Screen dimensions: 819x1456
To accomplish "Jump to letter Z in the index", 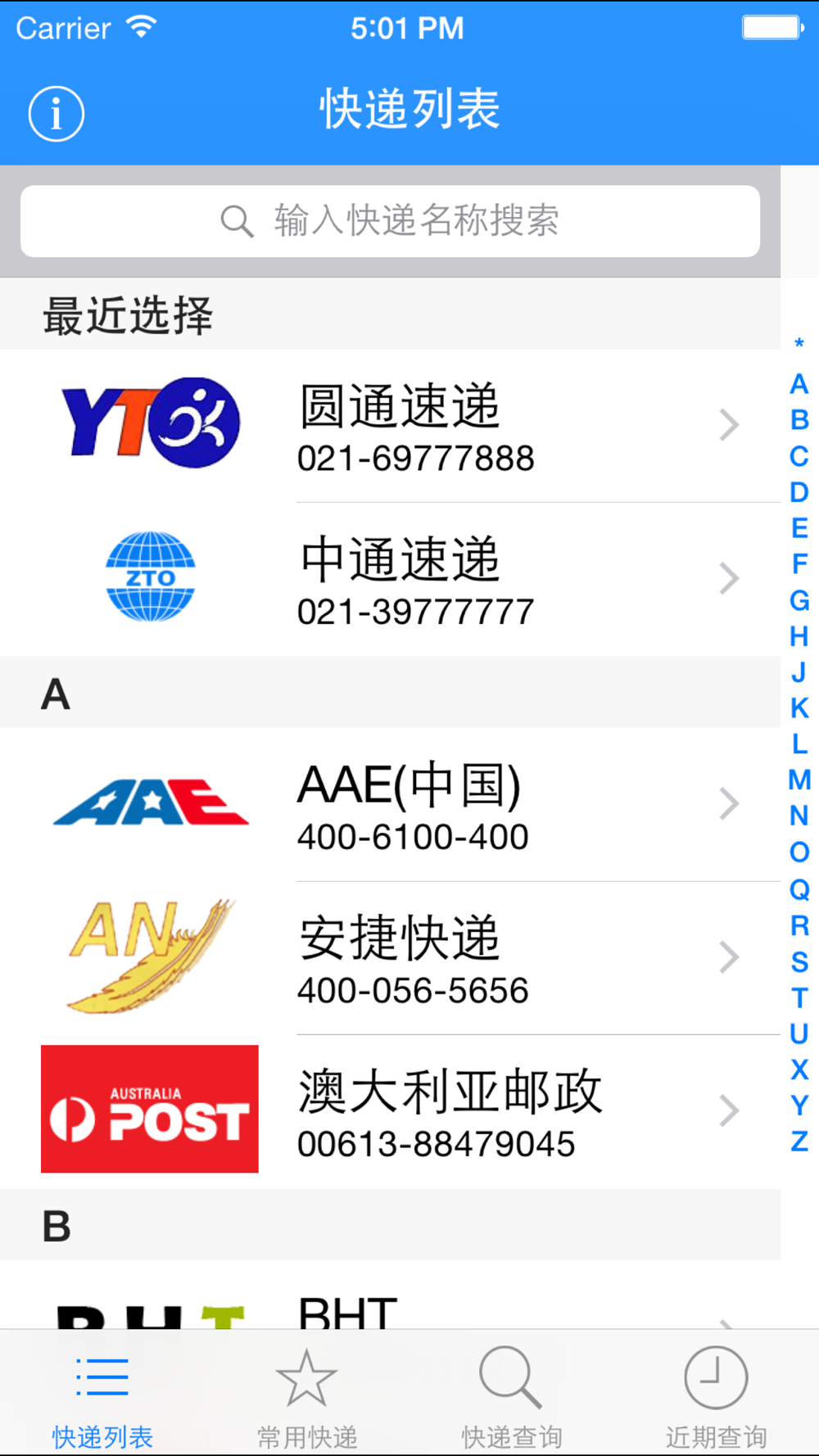I will pyautogui.click(x=799, y=1142).
